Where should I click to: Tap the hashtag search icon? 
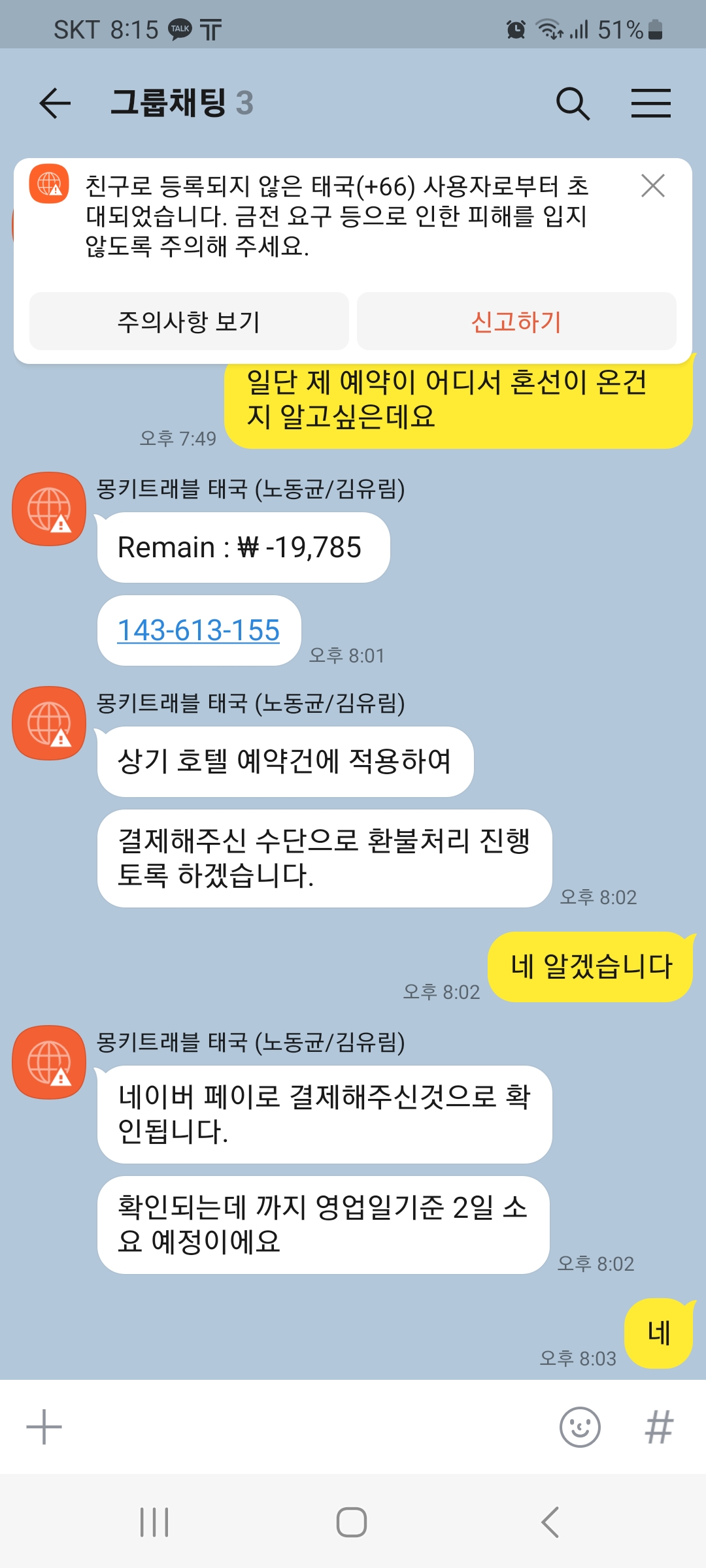point(659,1426)
